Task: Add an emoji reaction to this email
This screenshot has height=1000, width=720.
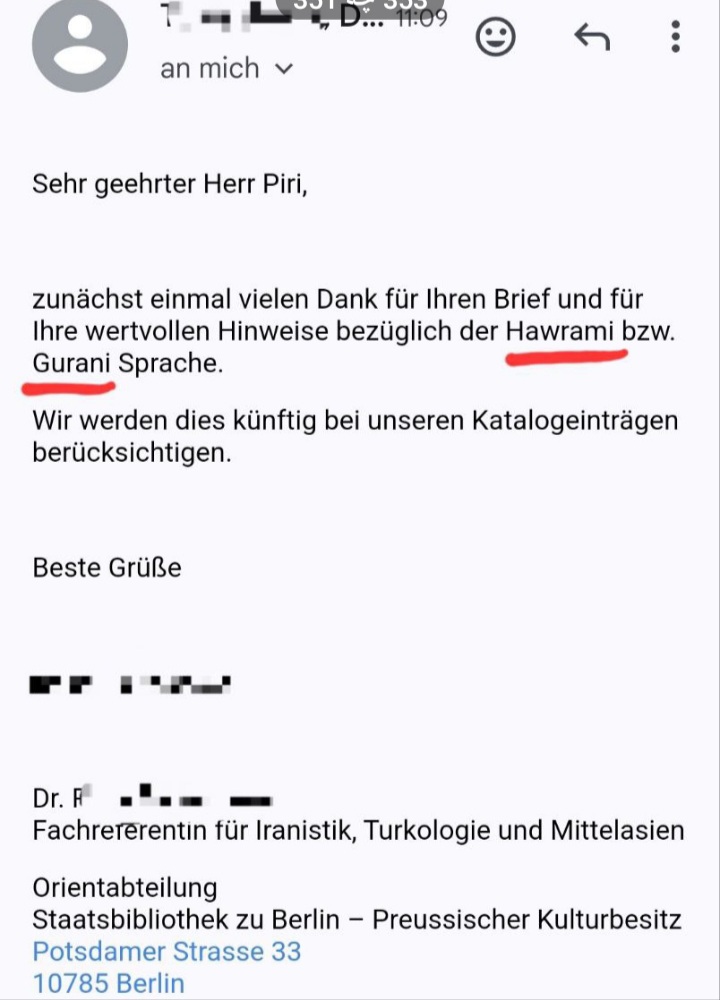Action: [495, 38]
